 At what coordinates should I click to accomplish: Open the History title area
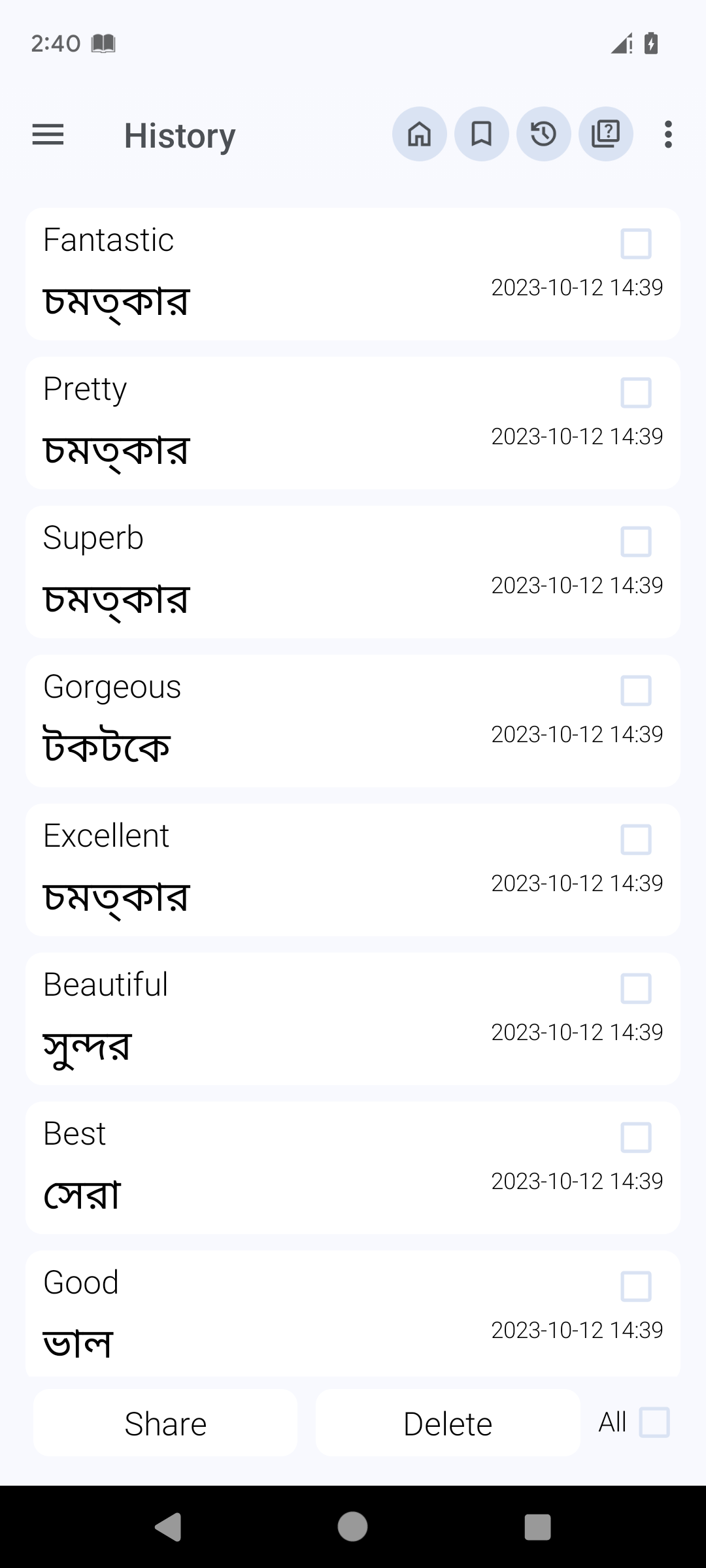179,135
